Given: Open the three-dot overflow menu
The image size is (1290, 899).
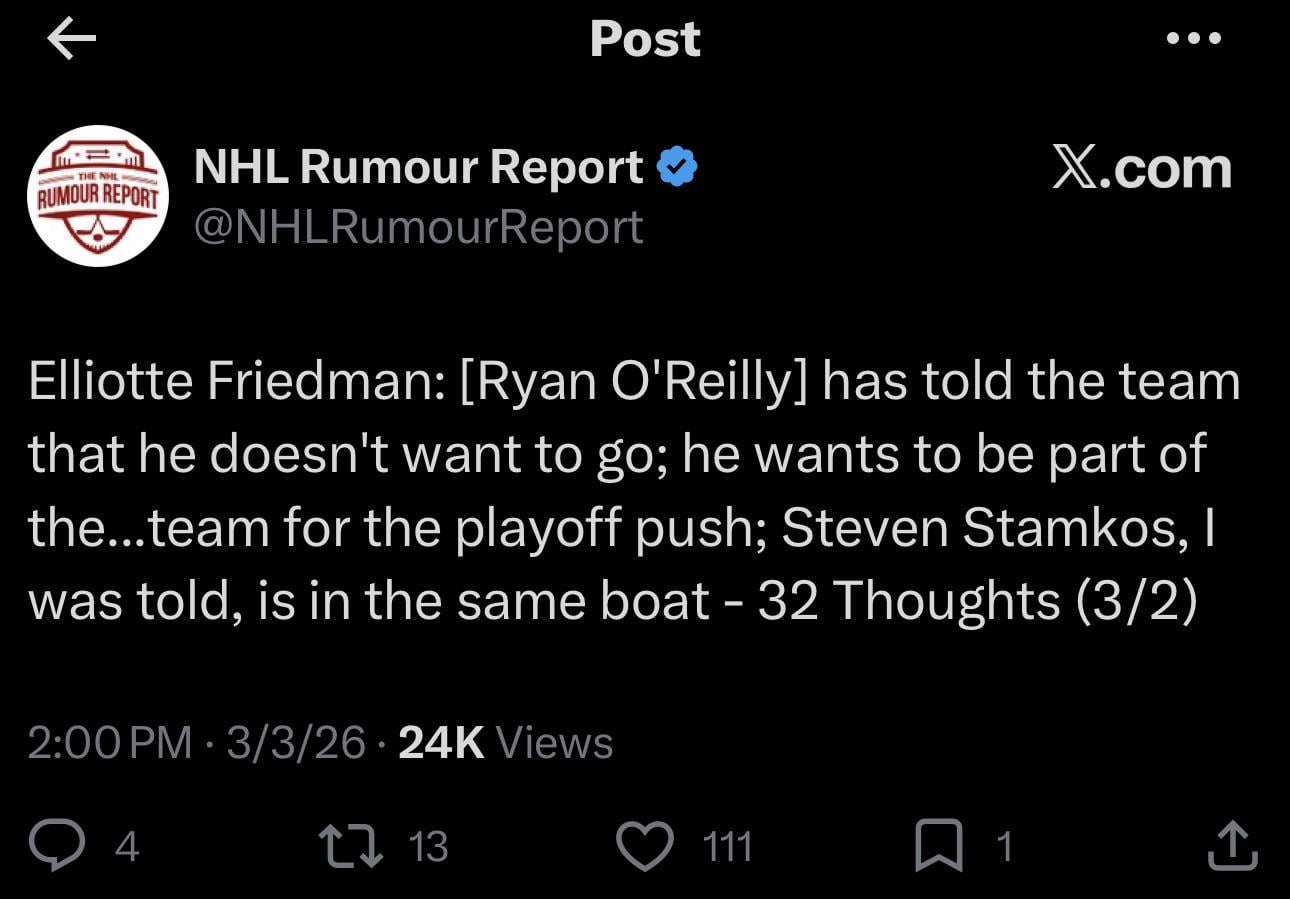Looking at the screenshot, I should coord(1193,40).
